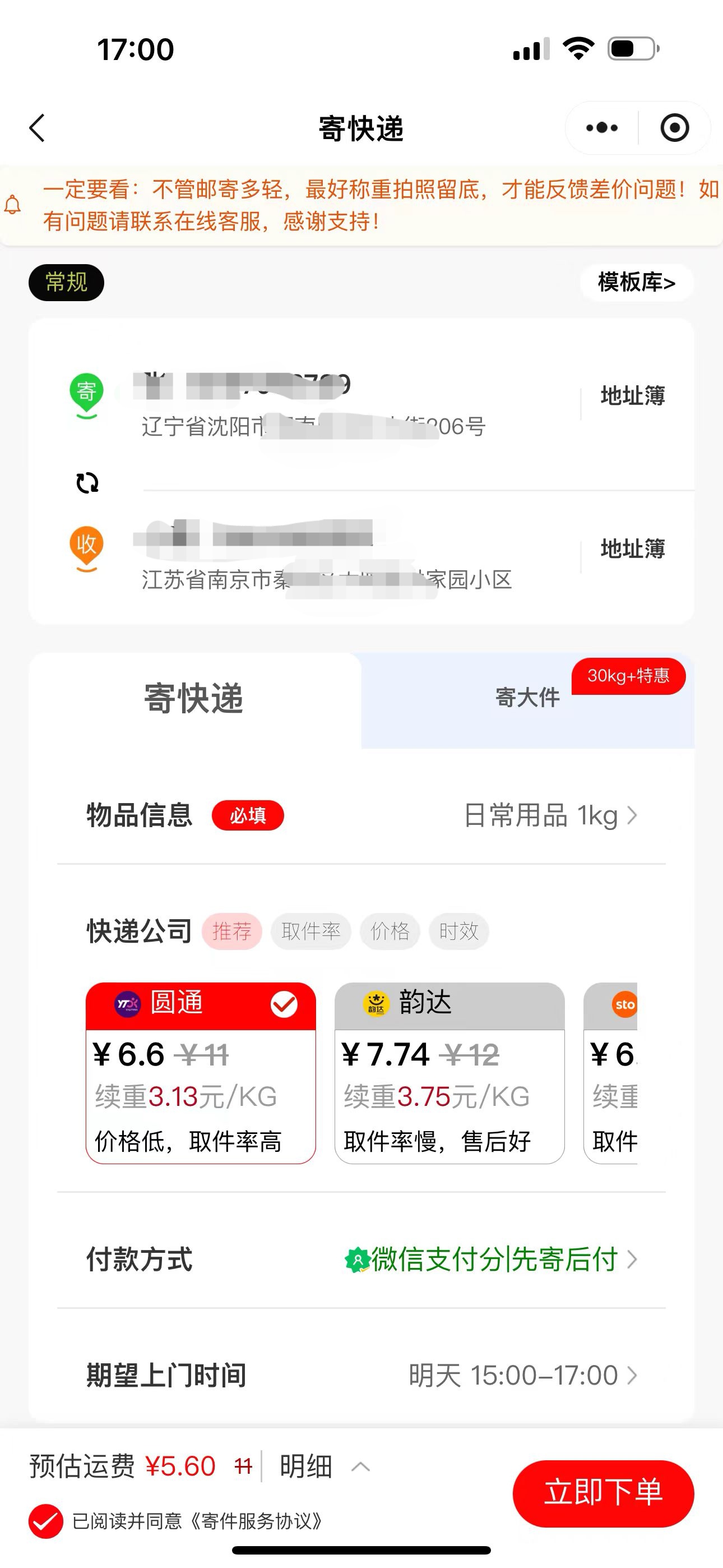This screenshot has height=1568, width=723.
Task: Sort couriers by 时效
Action: (458, 931)
